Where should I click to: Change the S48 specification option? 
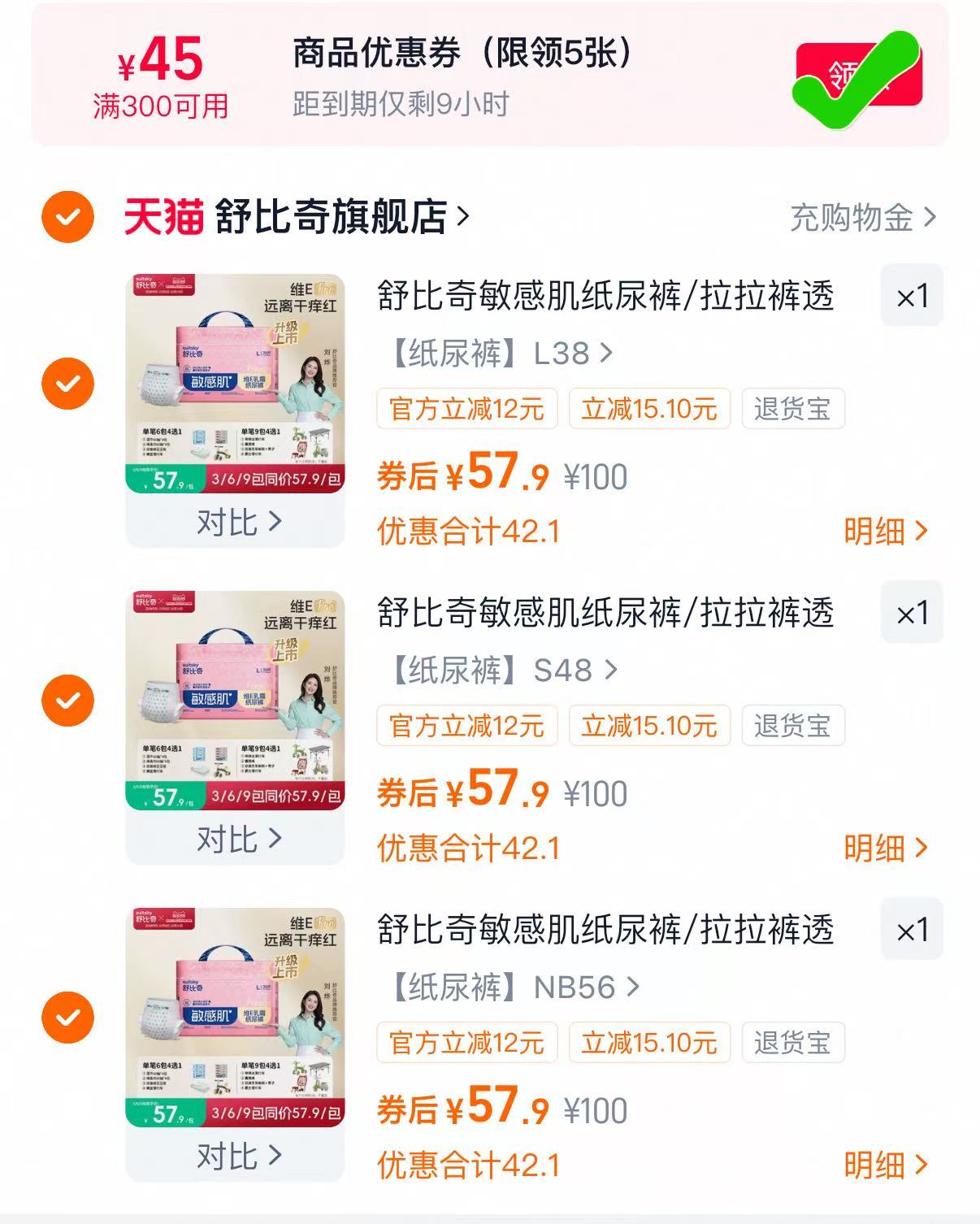tap(501, 671)
